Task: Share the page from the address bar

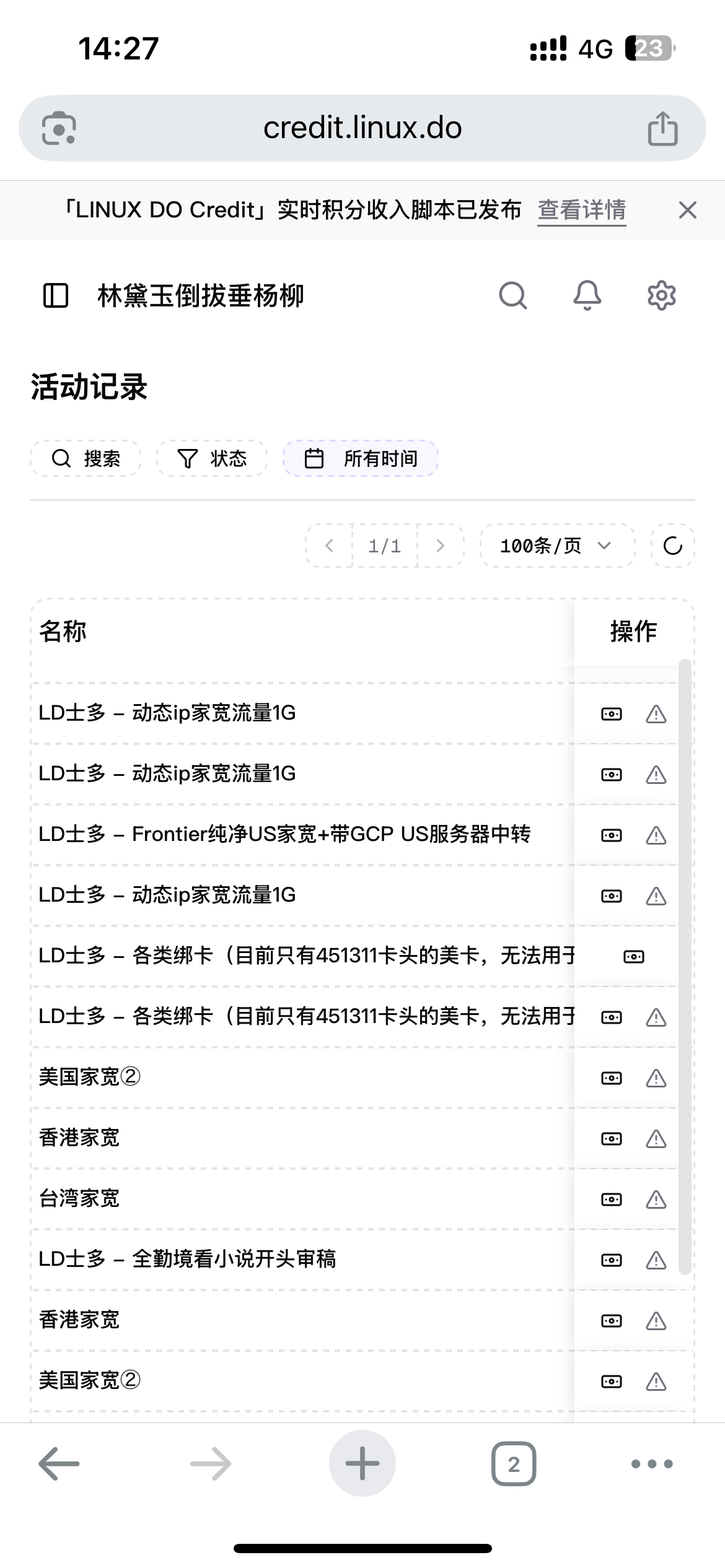Action: pyautogui.click(x=662, y=128)
